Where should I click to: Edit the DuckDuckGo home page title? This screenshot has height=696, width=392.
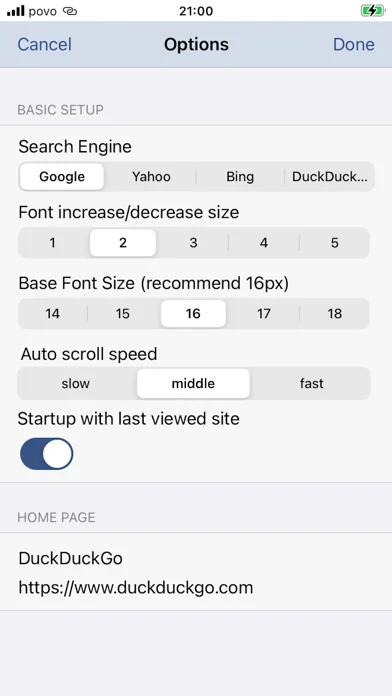71,558
